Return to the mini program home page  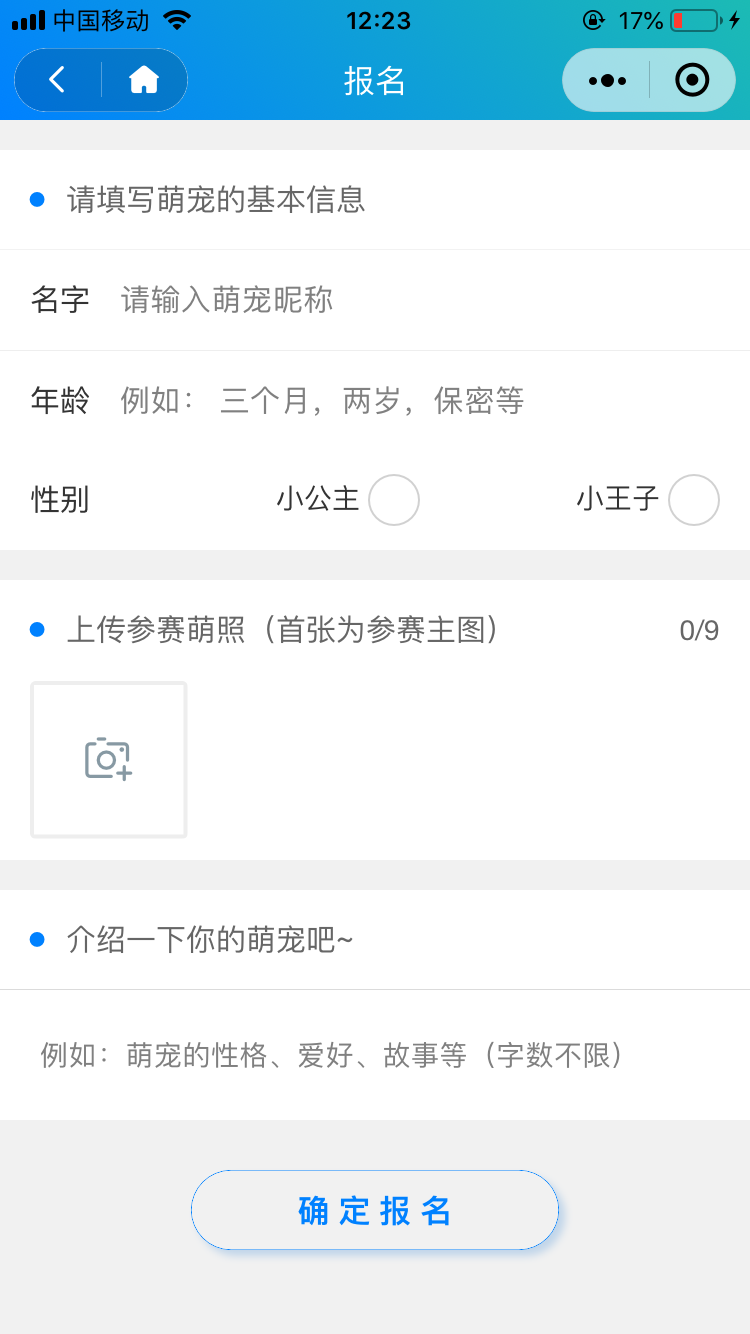pos(144,80)
